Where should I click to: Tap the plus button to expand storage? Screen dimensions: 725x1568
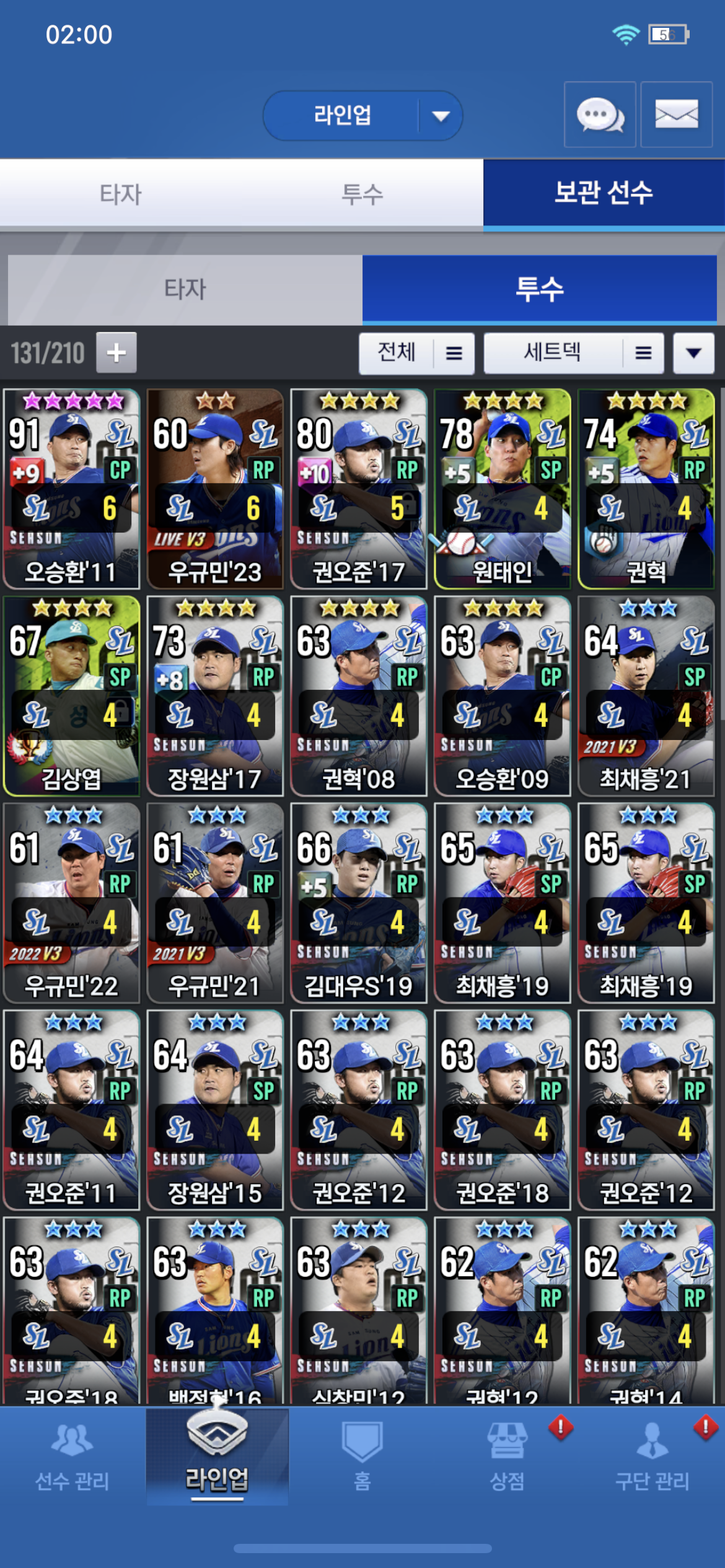point(116,352)
